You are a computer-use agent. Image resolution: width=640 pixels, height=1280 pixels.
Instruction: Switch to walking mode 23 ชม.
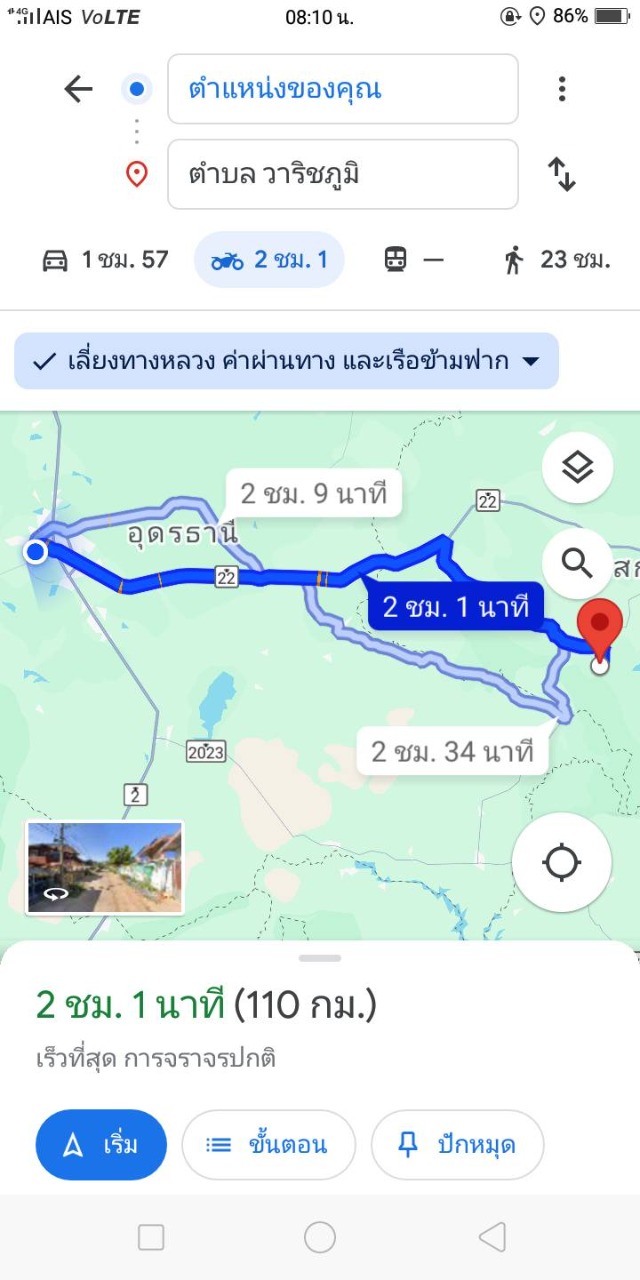tap(556, 260)
